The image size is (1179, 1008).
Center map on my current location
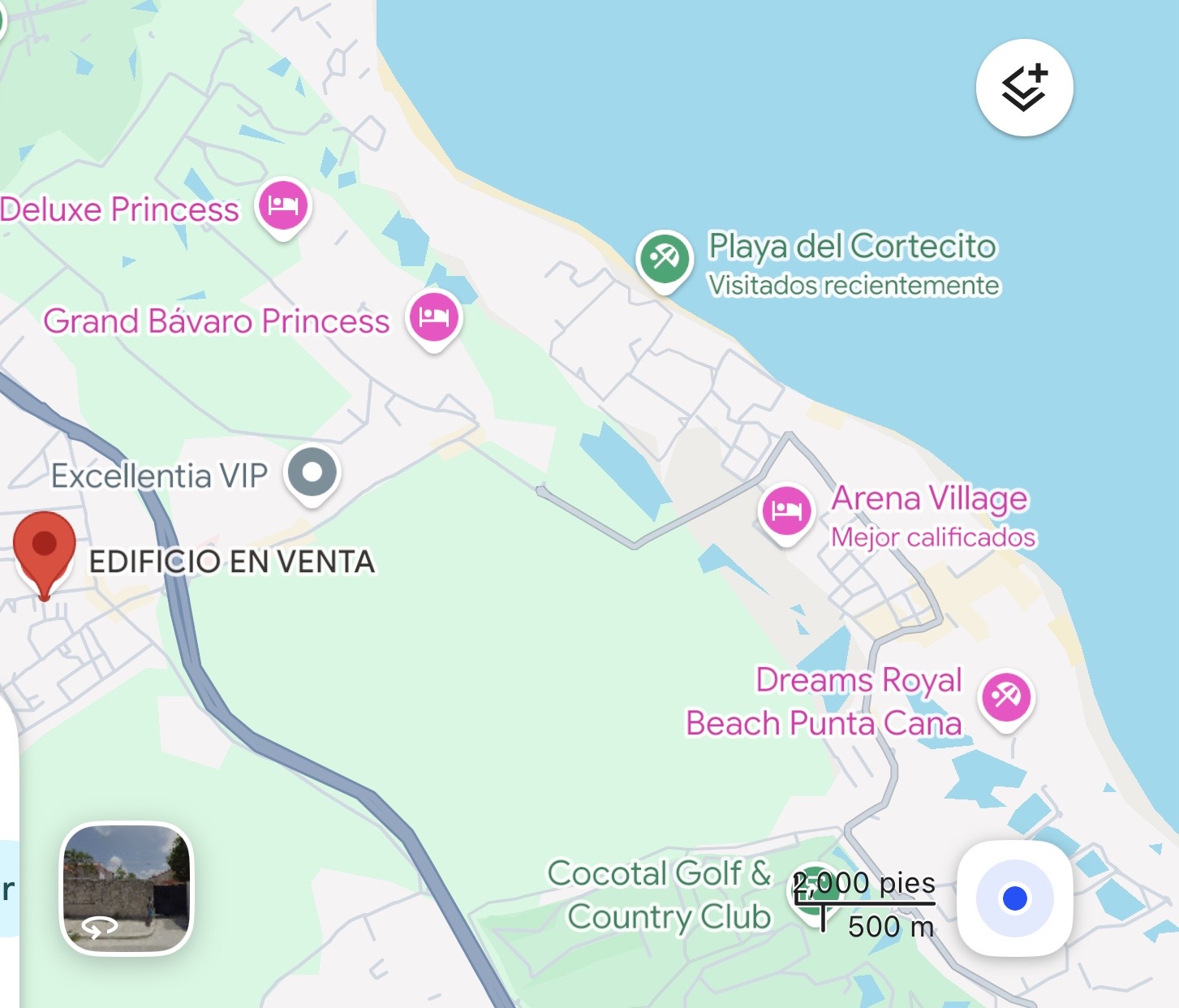pyautogui.click(x=1014, y=898)
